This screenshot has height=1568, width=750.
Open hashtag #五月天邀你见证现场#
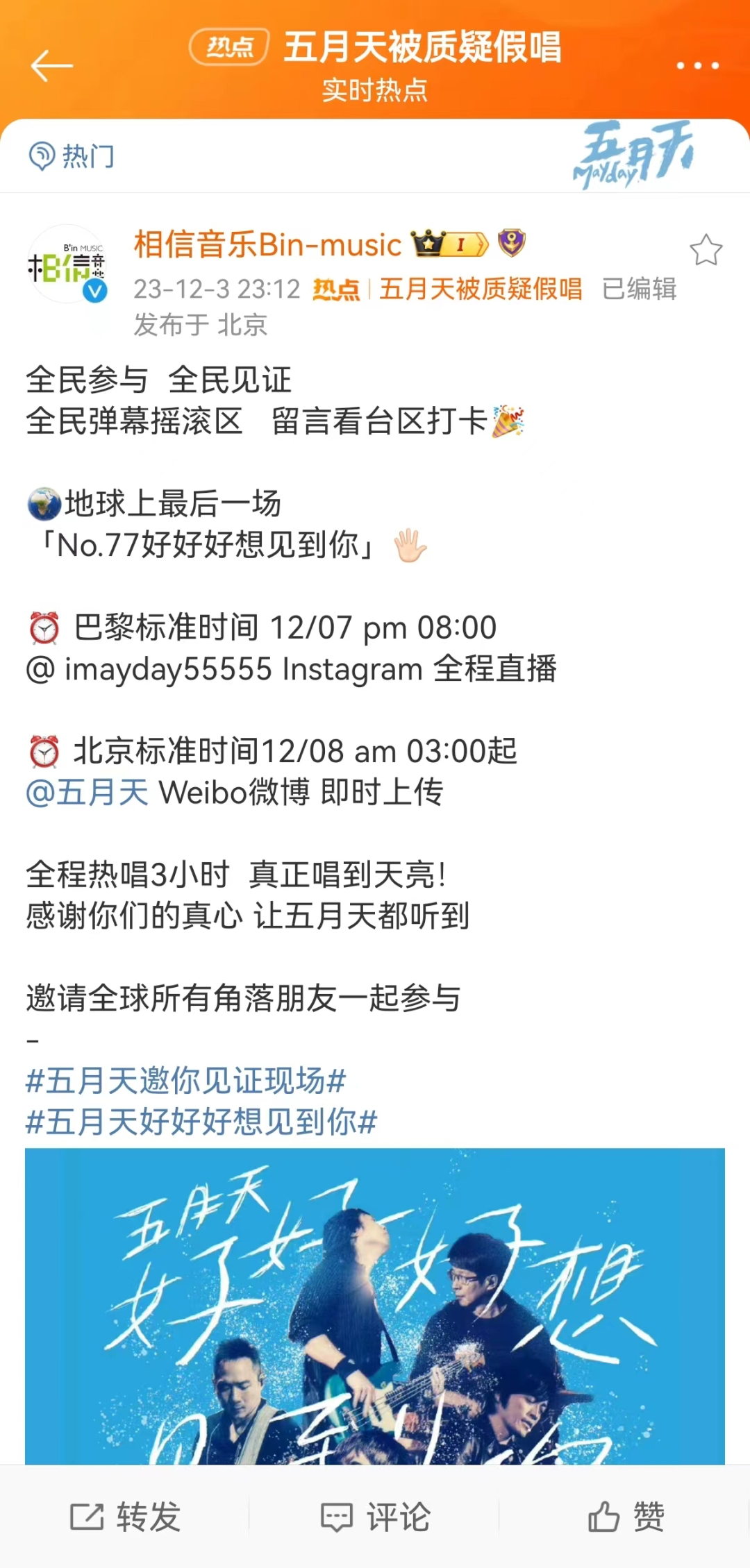click(185, 1081)
